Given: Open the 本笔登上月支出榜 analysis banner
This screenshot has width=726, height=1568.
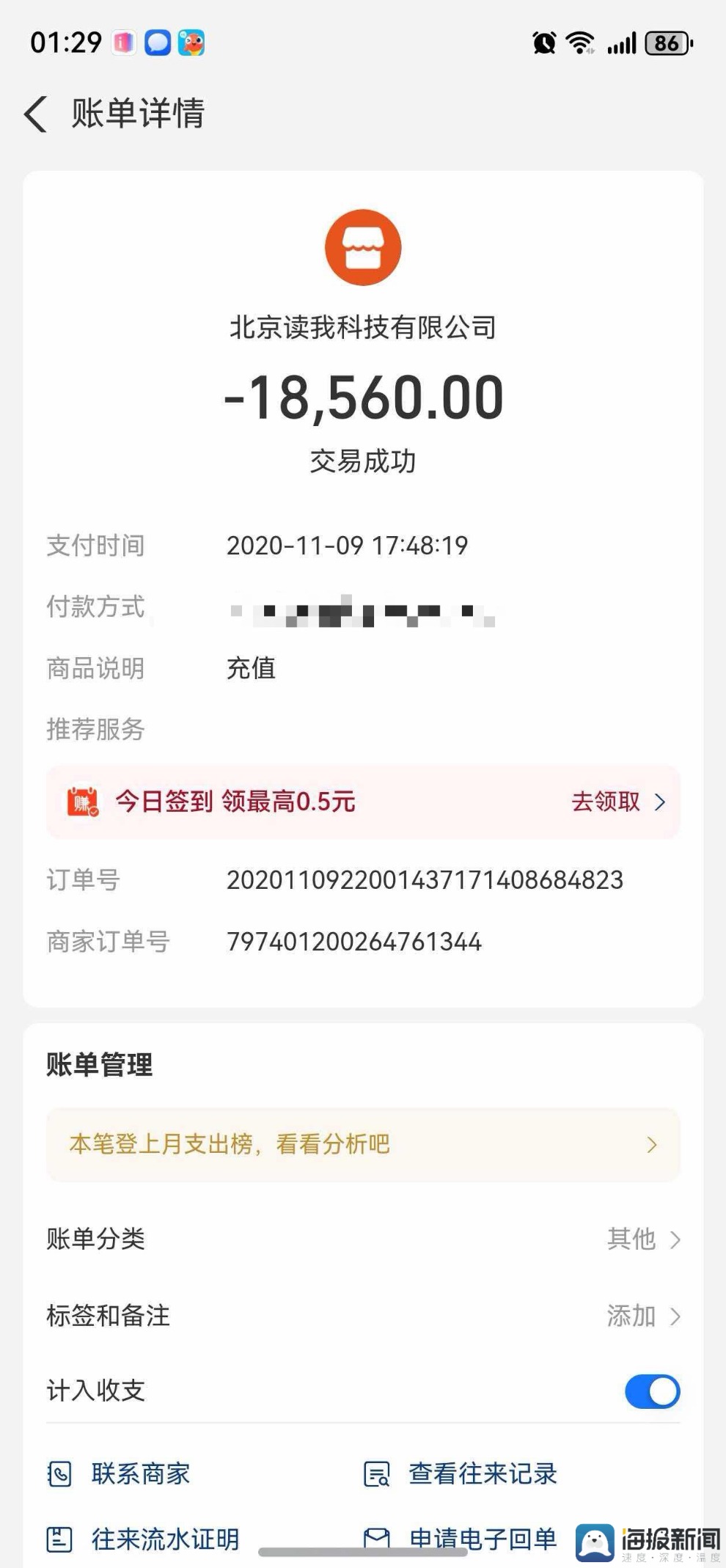Looking at the screenshot, I should (363, 1144).
